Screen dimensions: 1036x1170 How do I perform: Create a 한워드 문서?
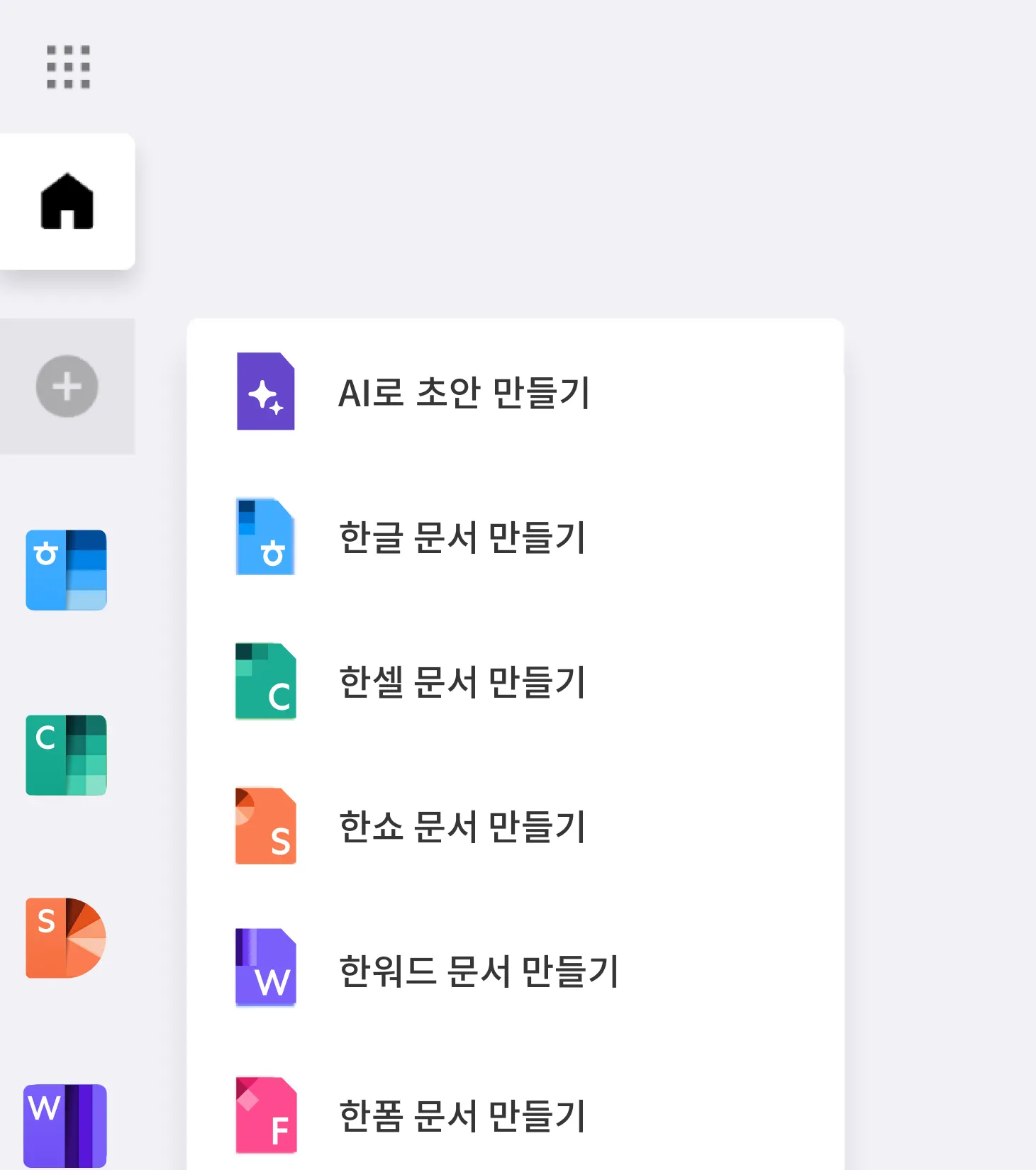[x=479, y=971]
